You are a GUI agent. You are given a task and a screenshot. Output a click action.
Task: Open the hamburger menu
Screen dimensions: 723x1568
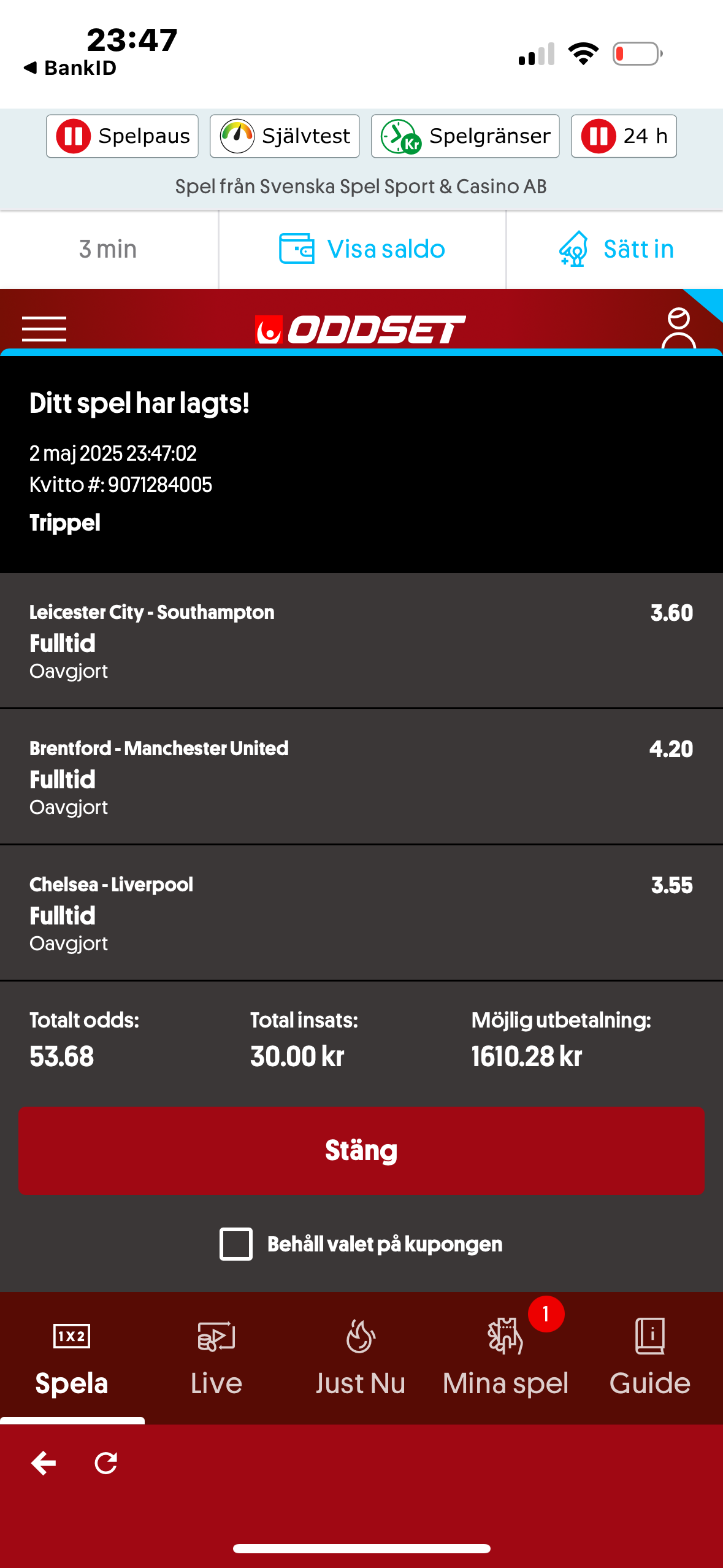tap(44, 328)
